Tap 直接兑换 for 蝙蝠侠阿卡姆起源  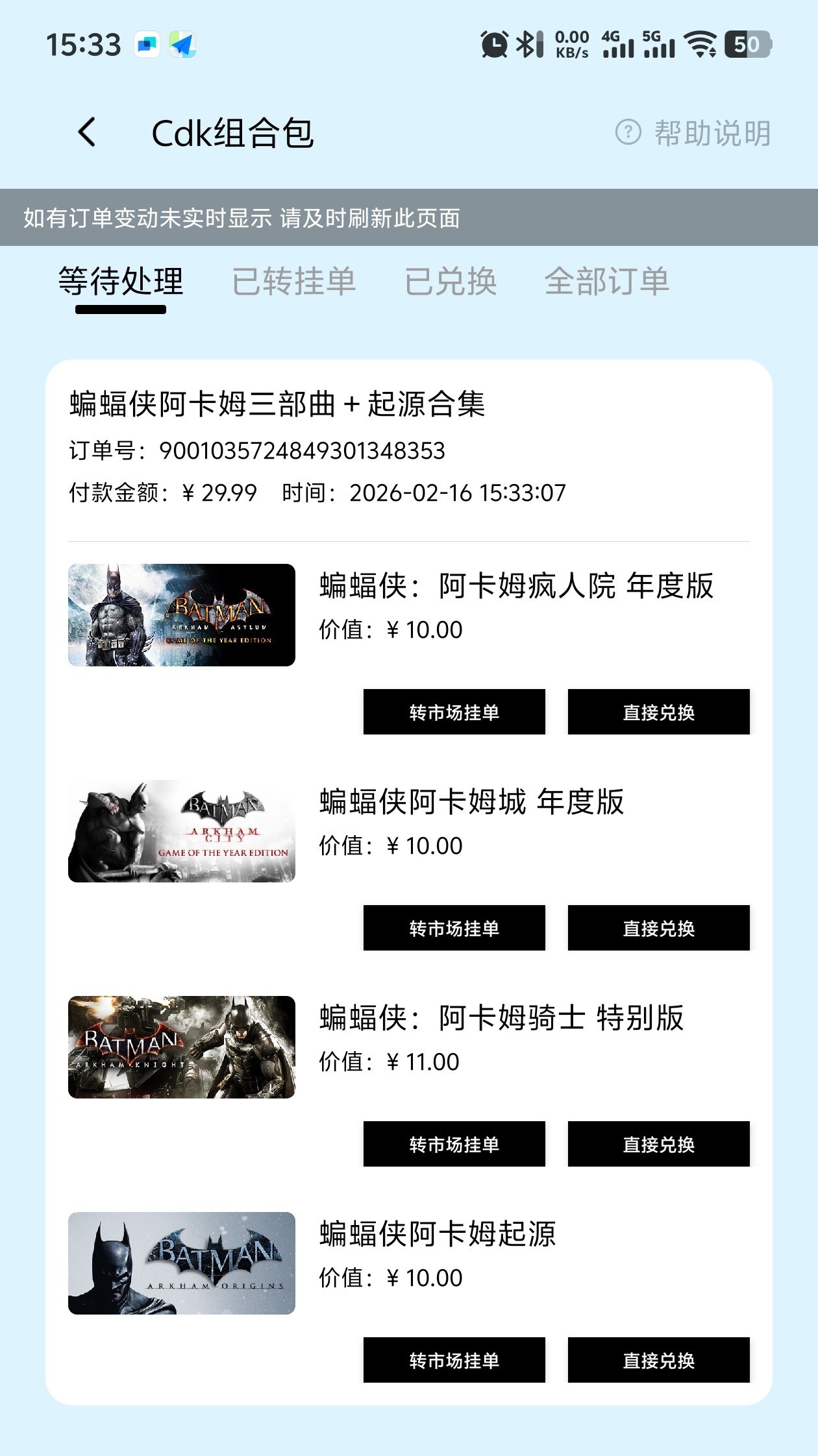tap(658, 1360)
